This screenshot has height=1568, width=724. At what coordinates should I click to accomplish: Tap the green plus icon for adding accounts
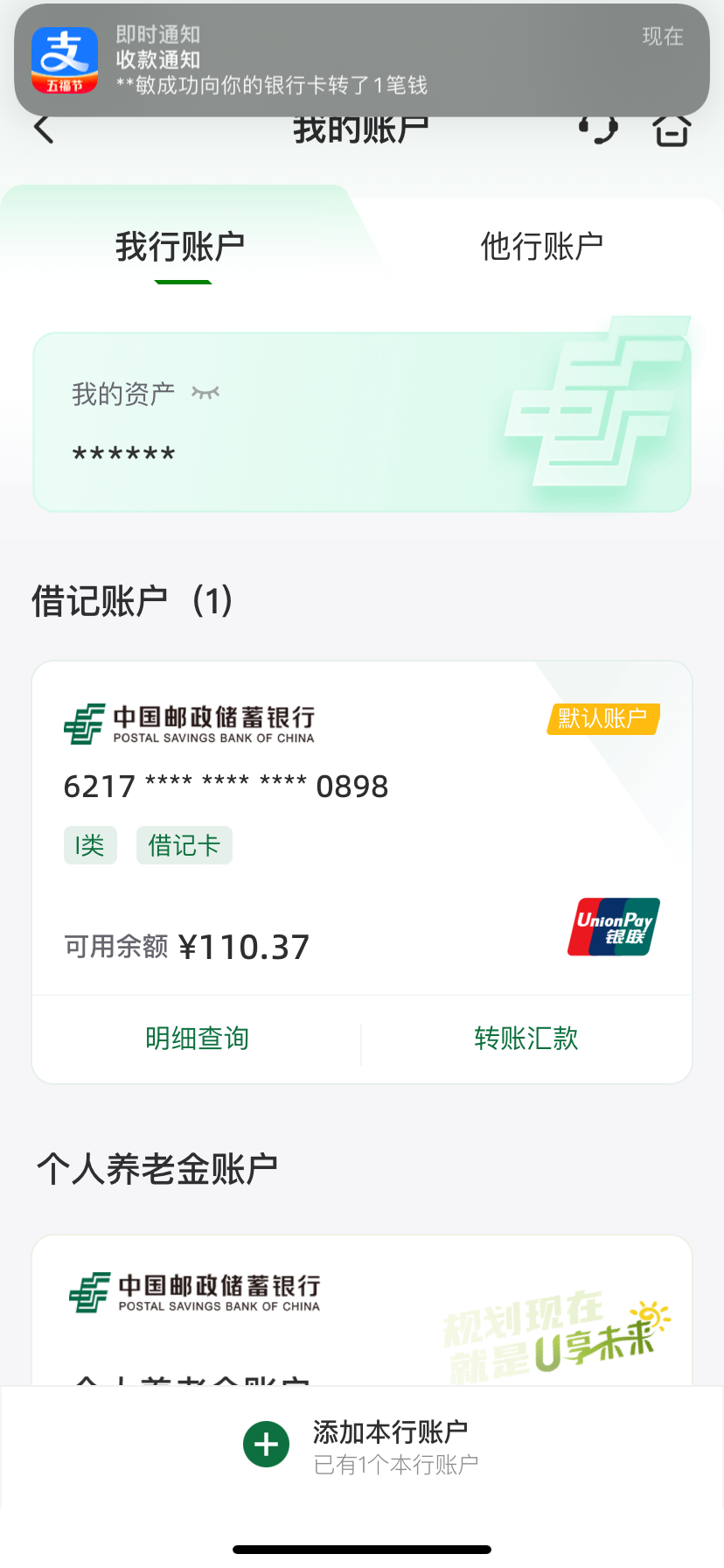coord(266,1444)
